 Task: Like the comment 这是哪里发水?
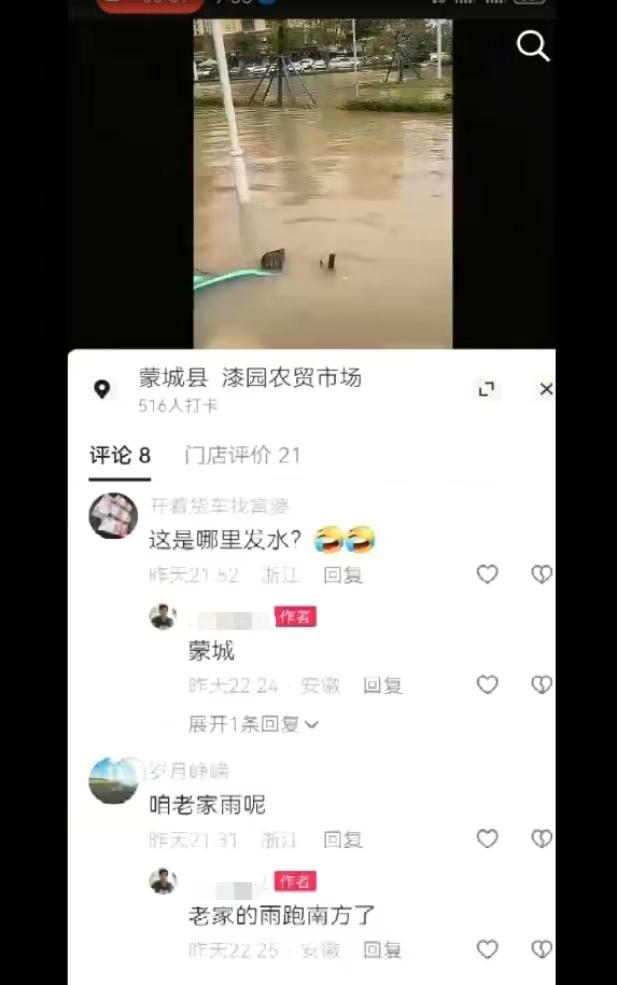tap(487, 574)
